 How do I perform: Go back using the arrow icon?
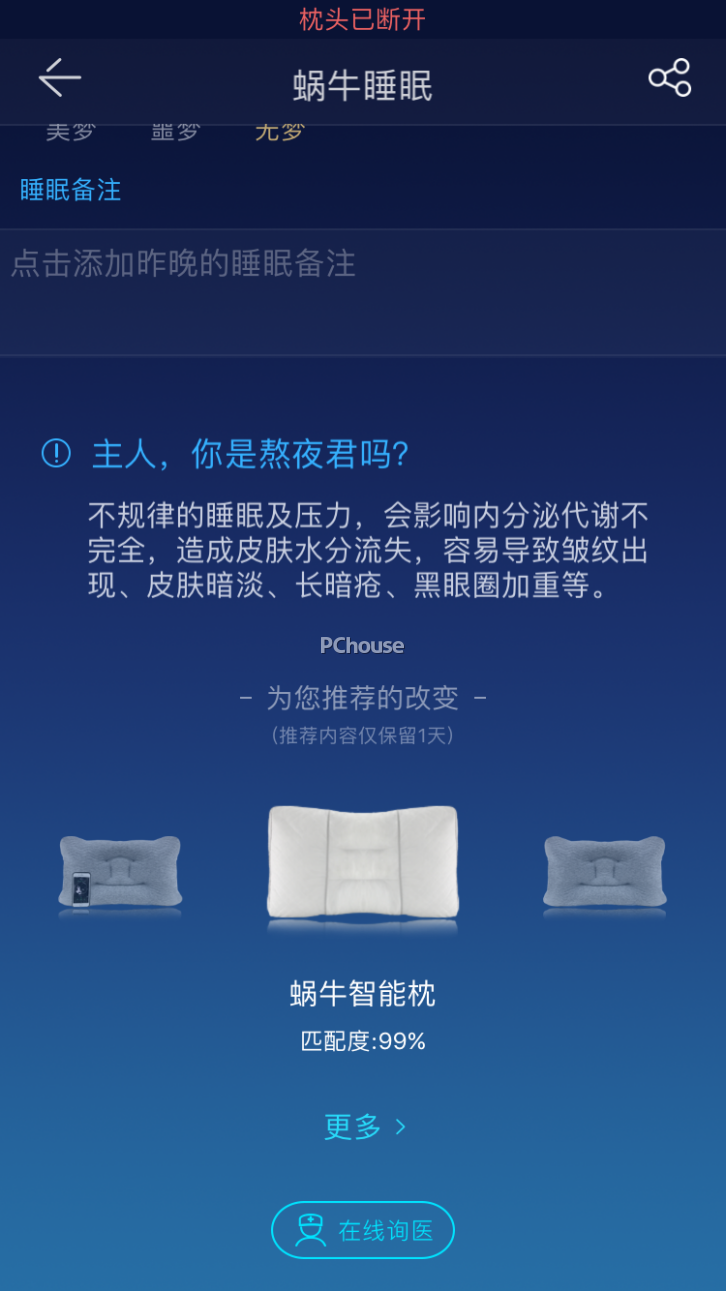[x=60, y=78]
